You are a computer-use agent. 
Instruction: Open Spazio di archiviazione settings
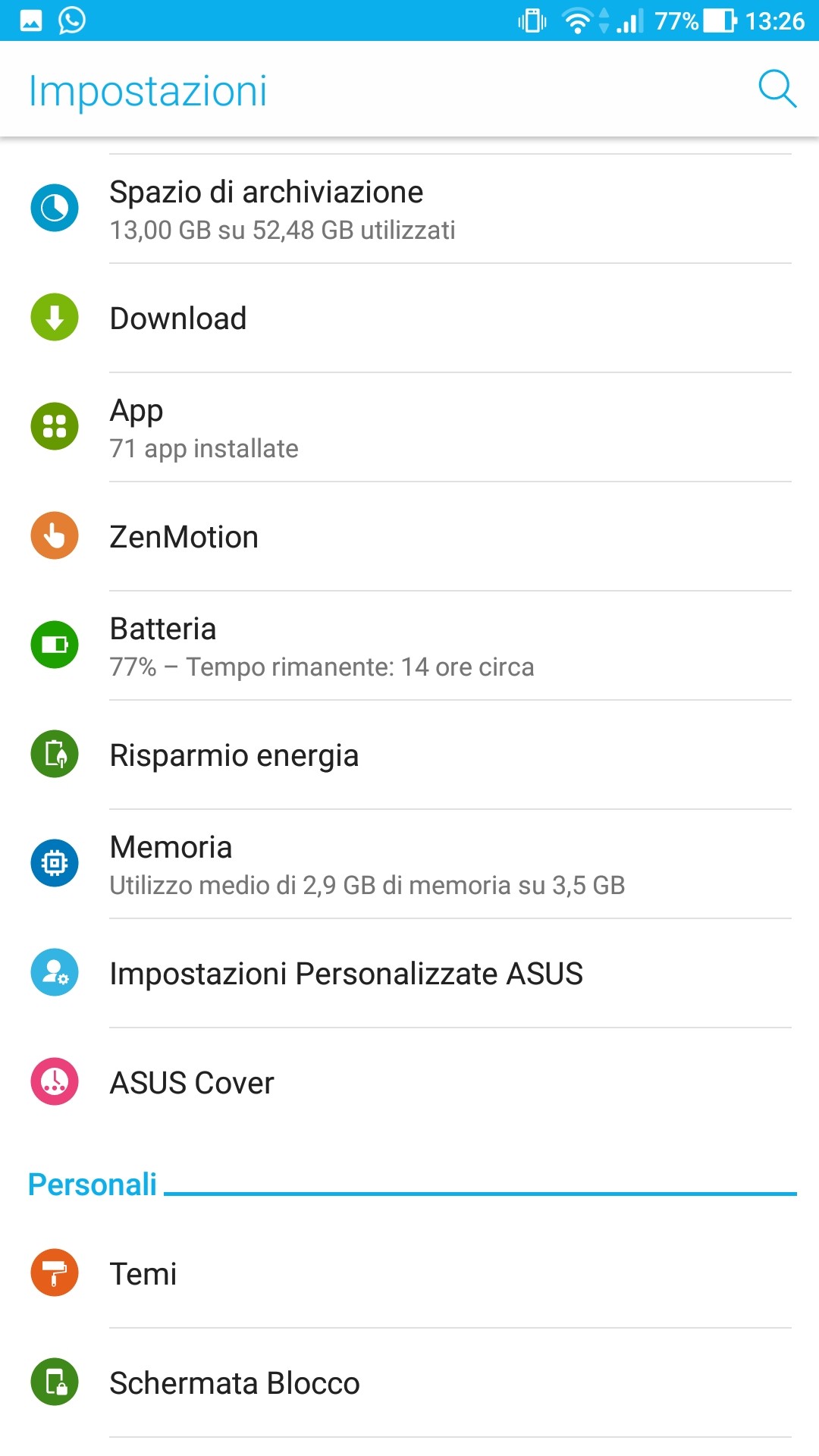coord(409,209)
